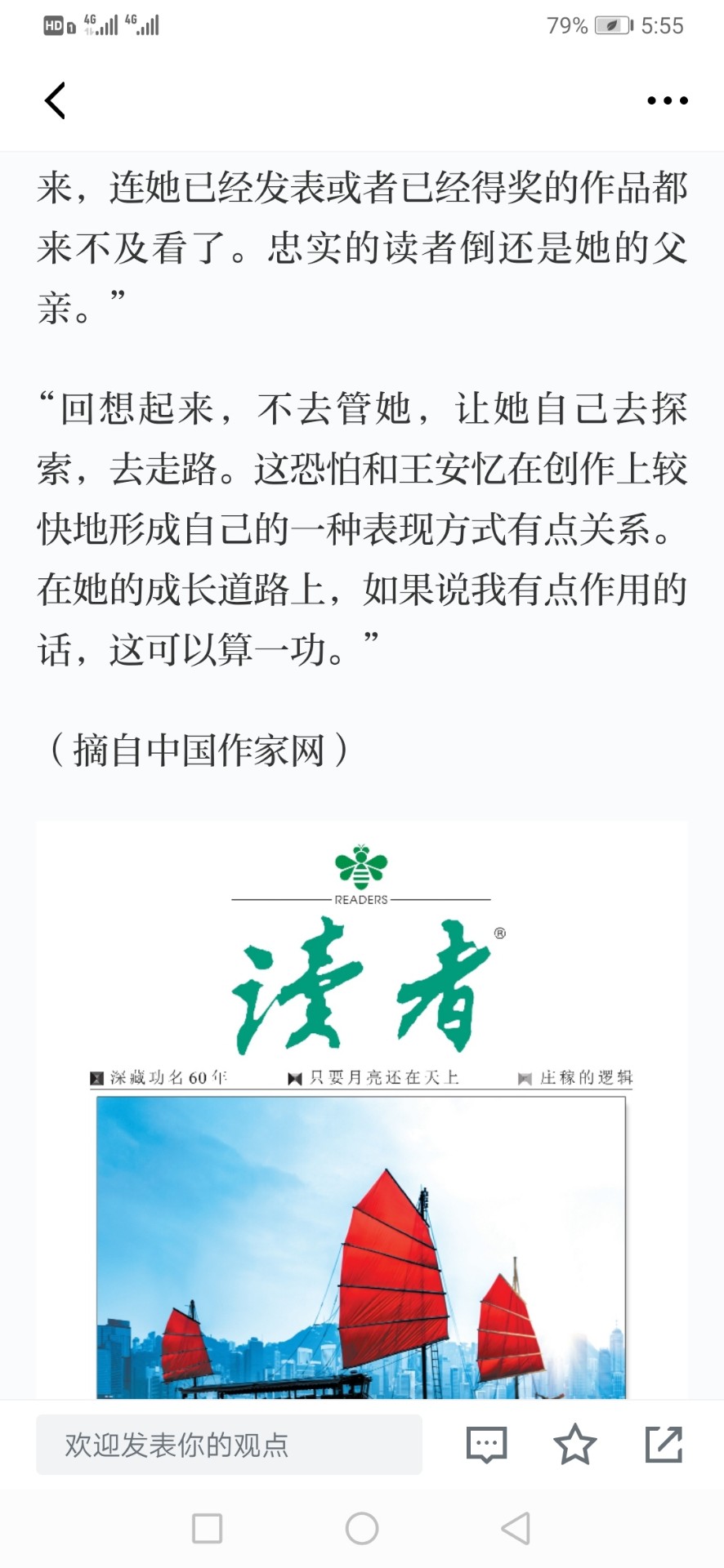The image size is (724, 1568).
Task: Open recent apps with the square button
Action: 207,1528
